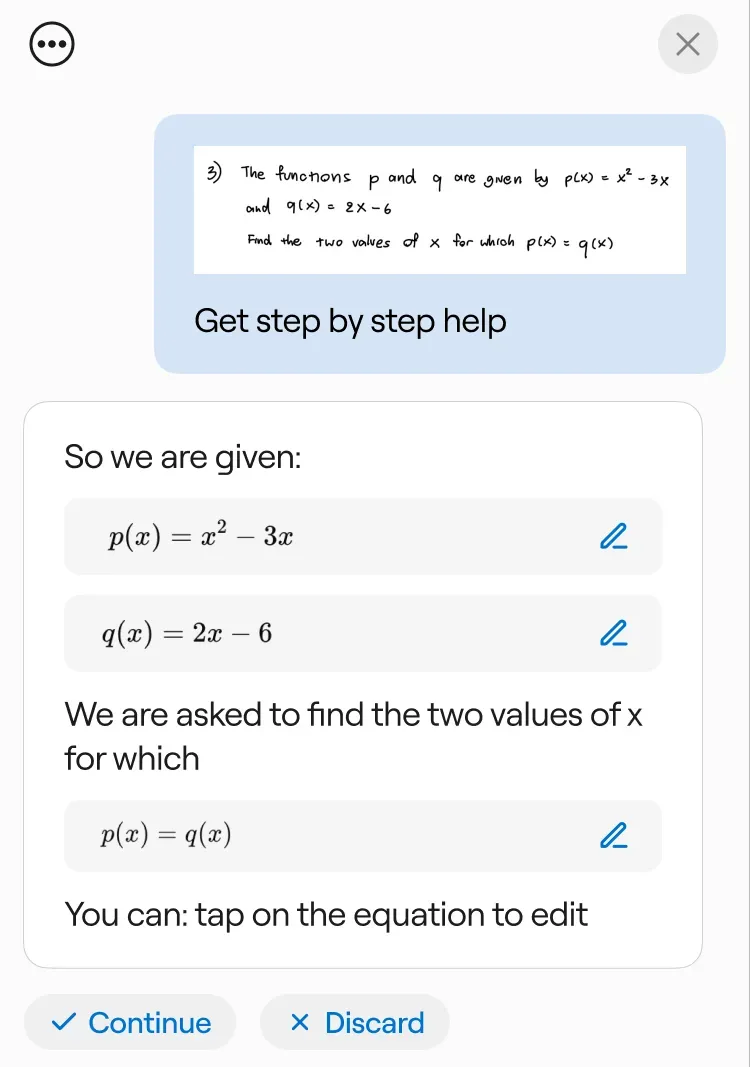Tap the pencil icon on the second equation card

(614, 633)
